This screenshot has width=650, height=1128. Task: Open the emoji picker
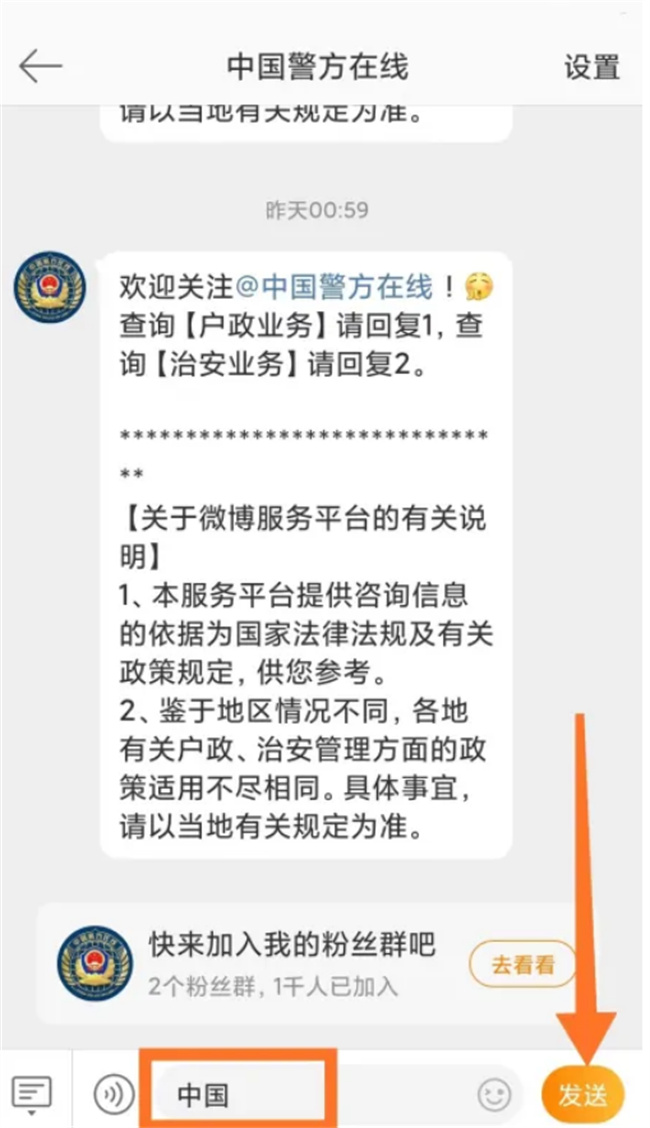point(495,1094)
